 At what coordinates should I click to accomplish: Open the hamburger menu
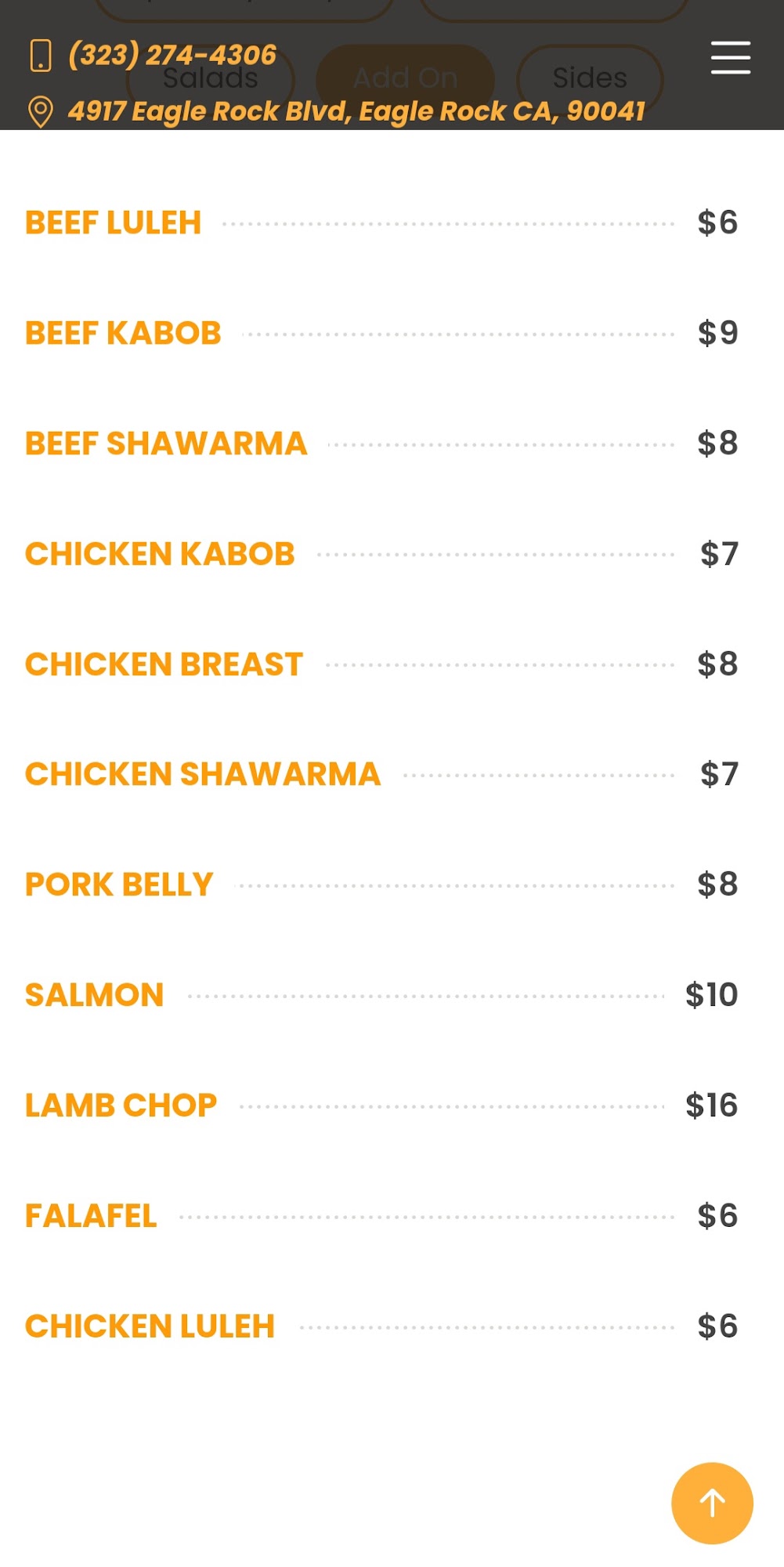pyautogui.click(x=730, y=58)
